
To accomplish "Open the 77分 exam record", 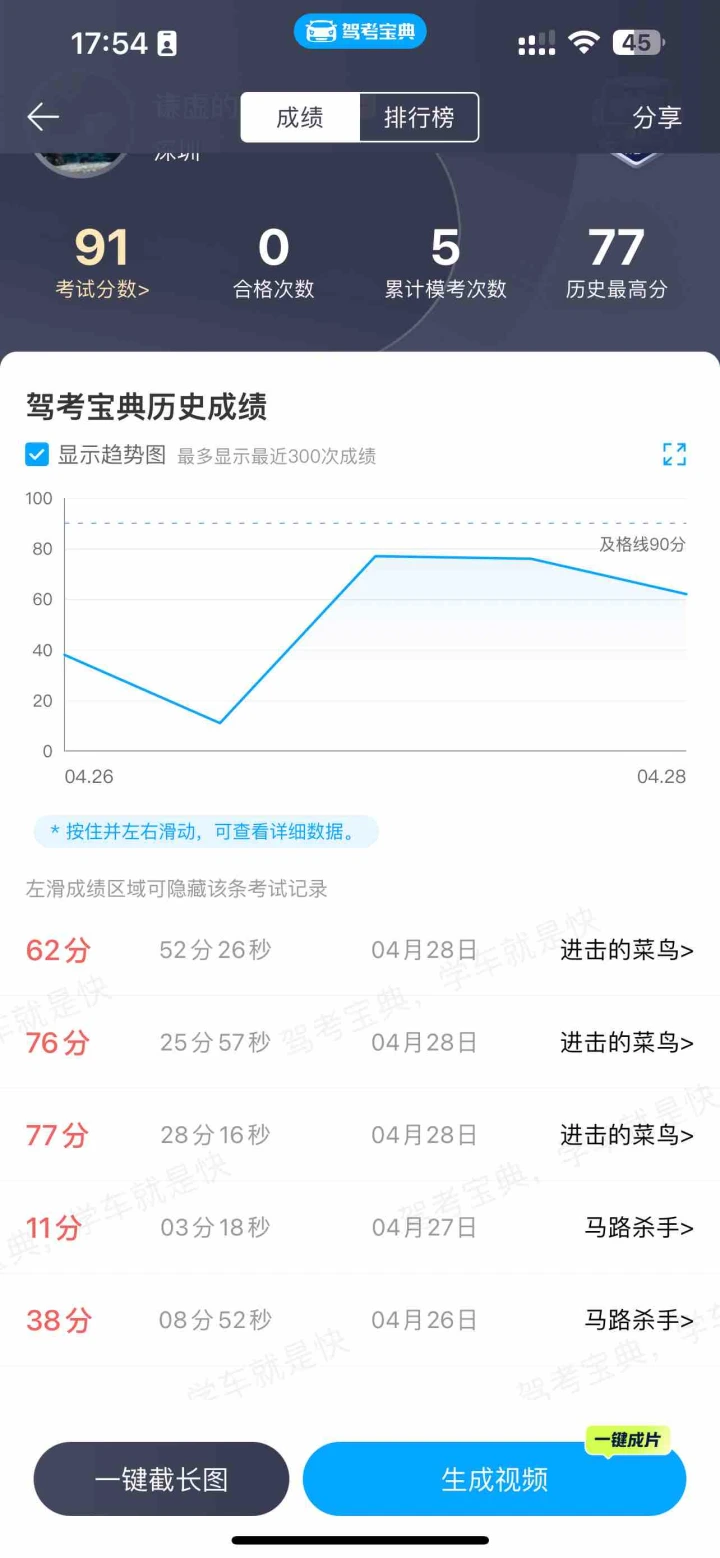I will tap(360, 1135).
